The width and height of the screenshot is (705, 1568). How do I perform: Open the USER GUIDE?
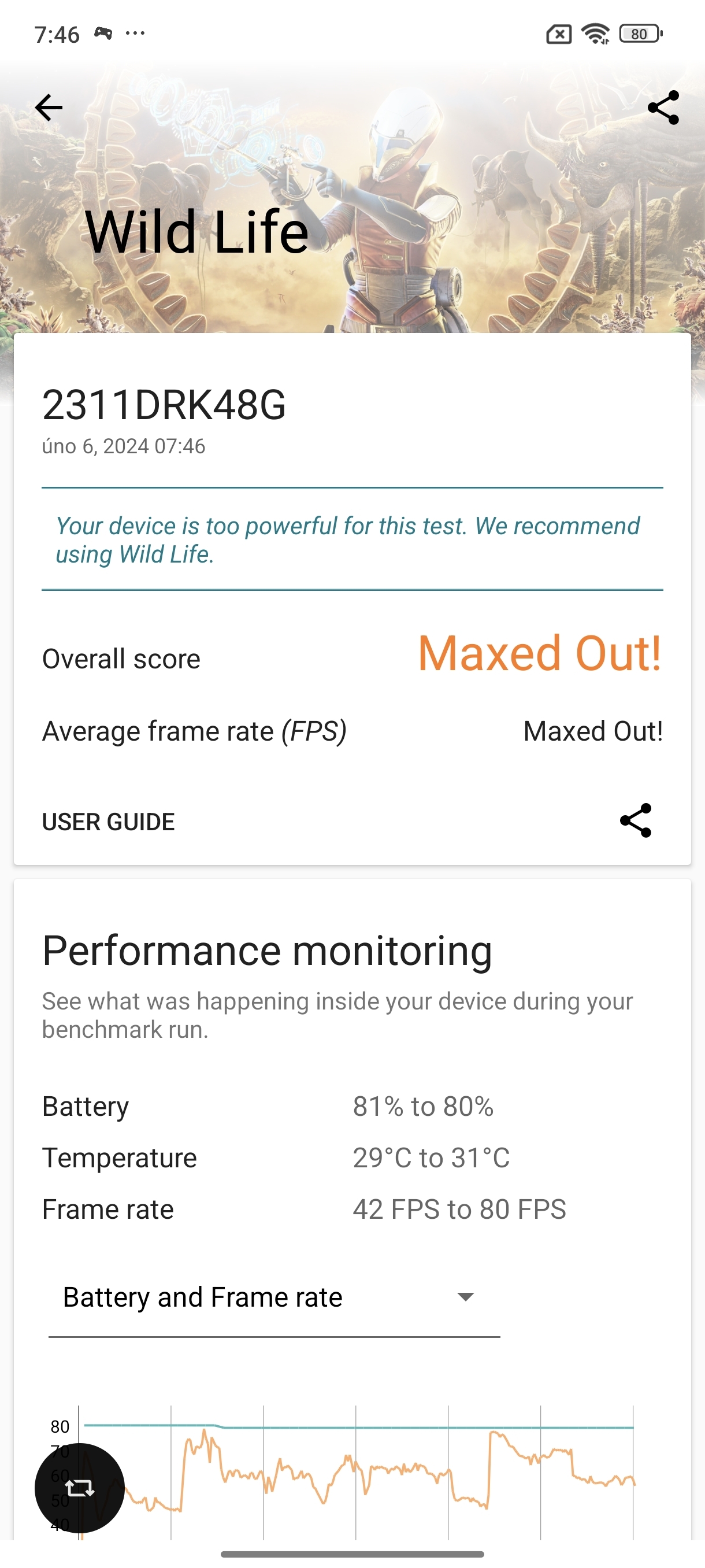click(107, 822)
